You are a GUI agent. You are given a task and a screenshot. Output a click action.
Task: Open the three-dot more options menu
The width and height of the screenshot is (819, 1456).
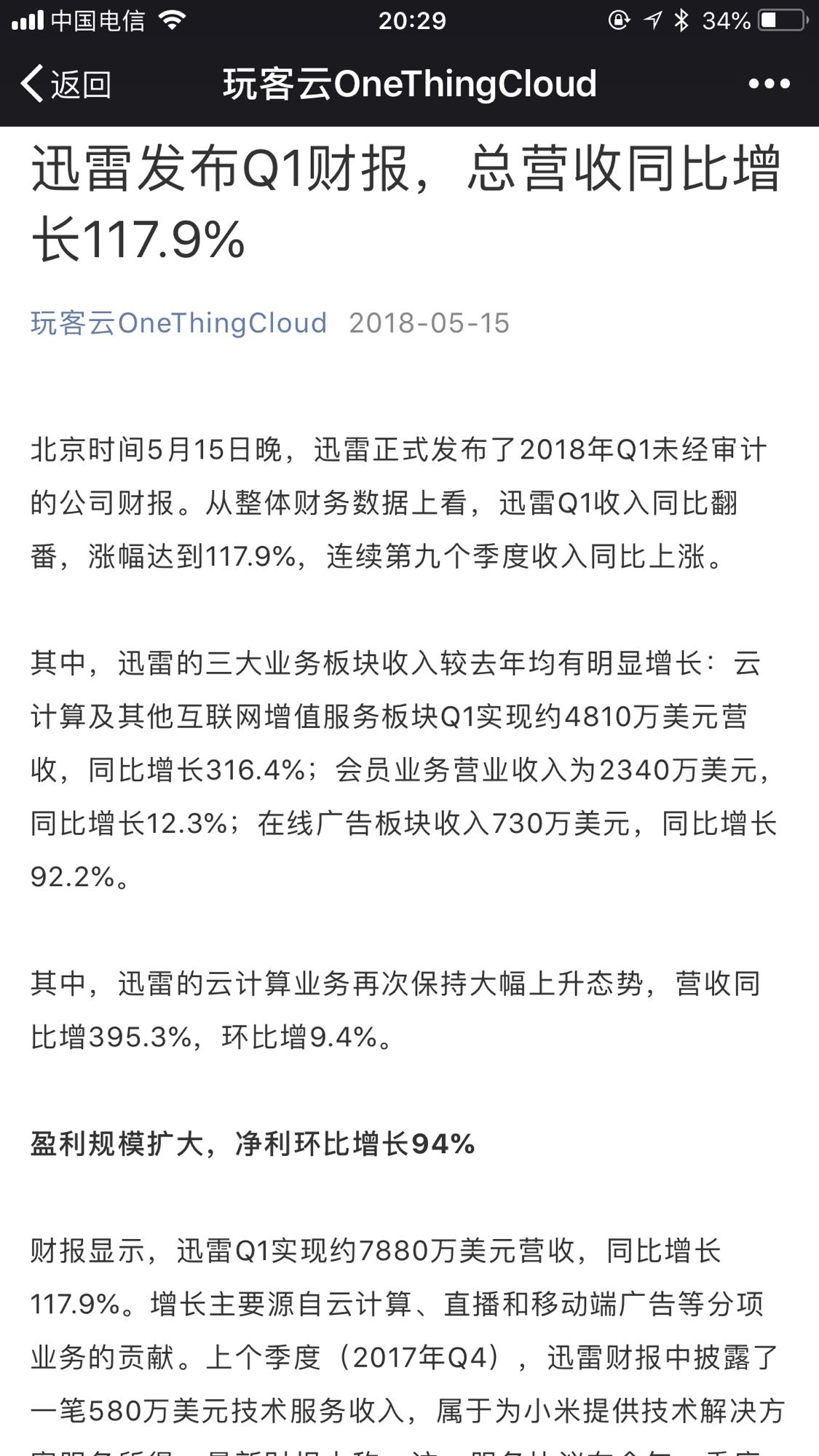click(769, 84)
